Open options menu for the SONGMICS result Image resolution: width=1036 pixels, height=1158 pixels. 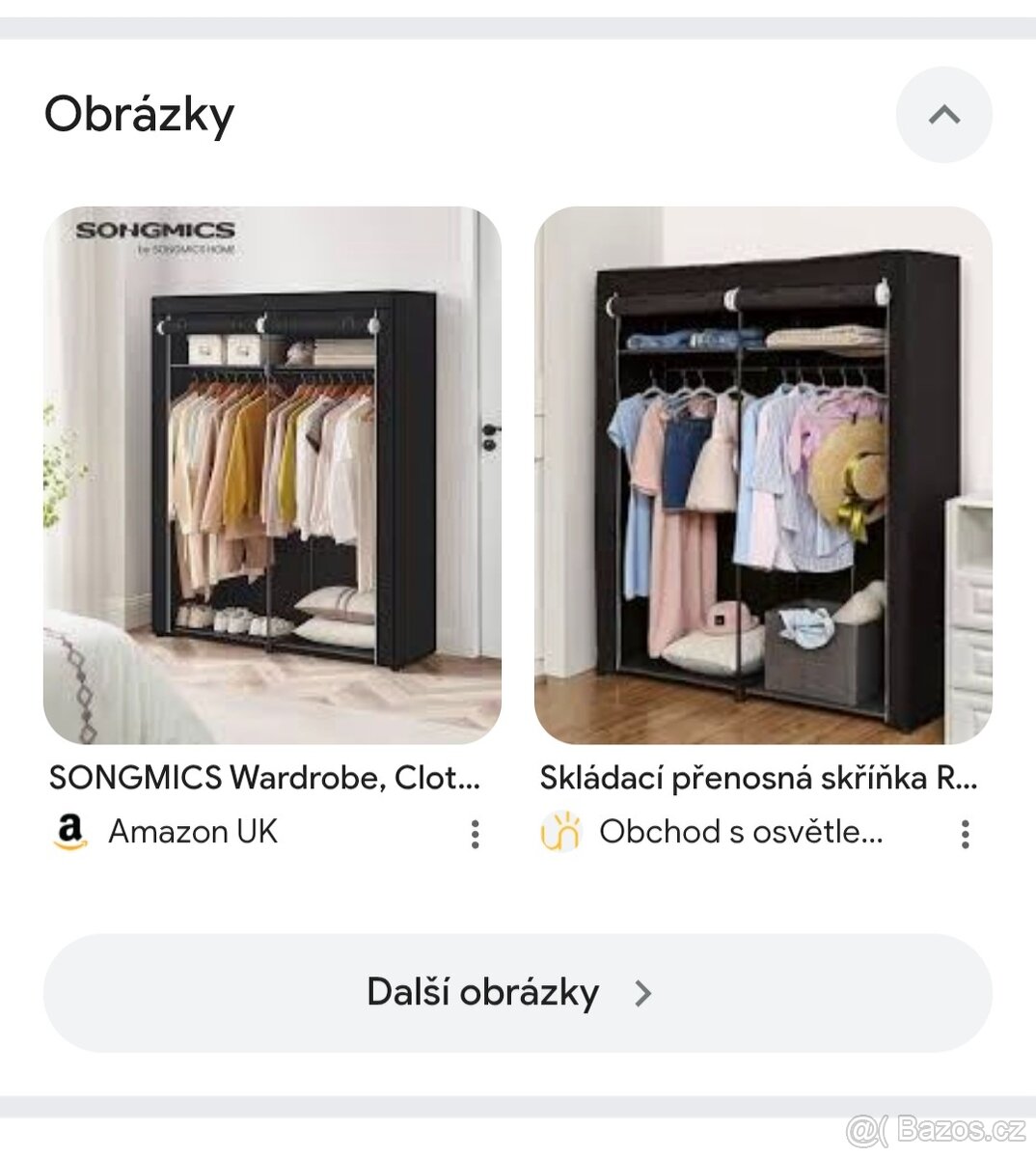pyautogui.click(x=475, y=833)
